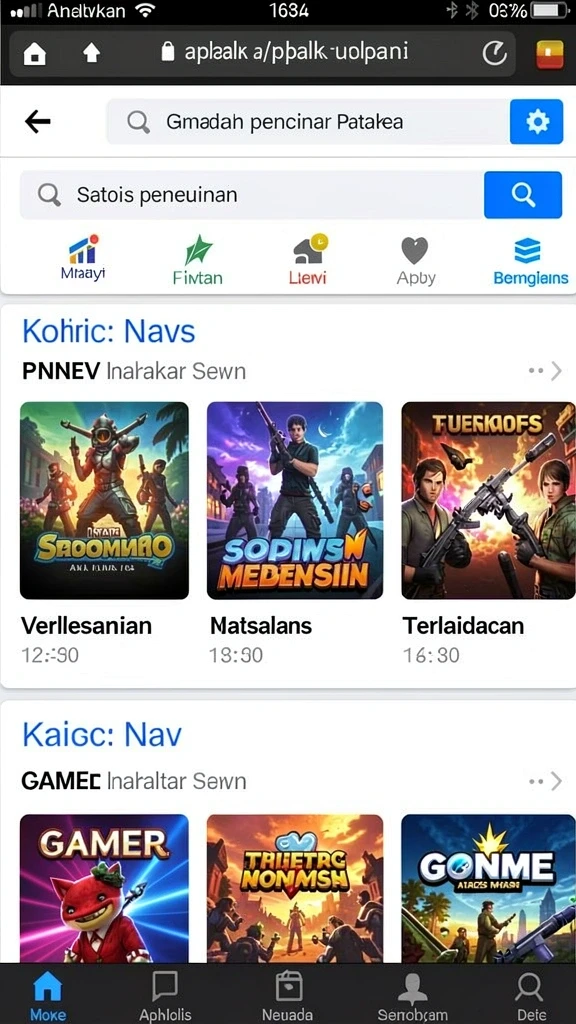Reload the page in the browser bar

(x=494, y=54)
